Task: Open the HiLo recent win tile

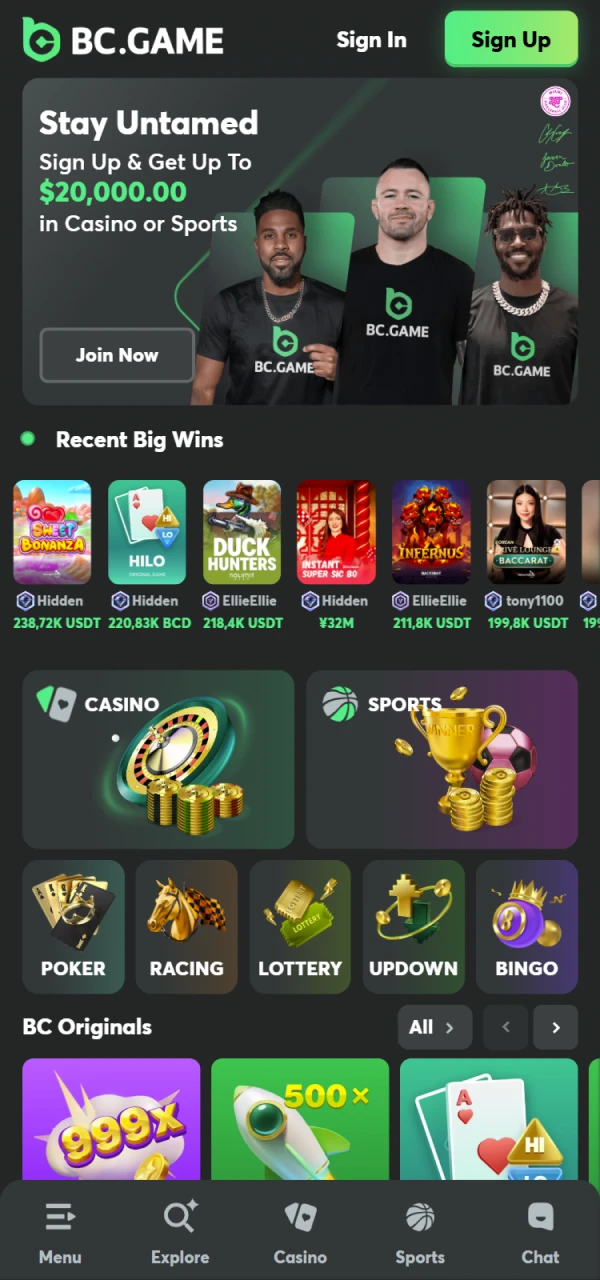Action: [x=147, y=532]
